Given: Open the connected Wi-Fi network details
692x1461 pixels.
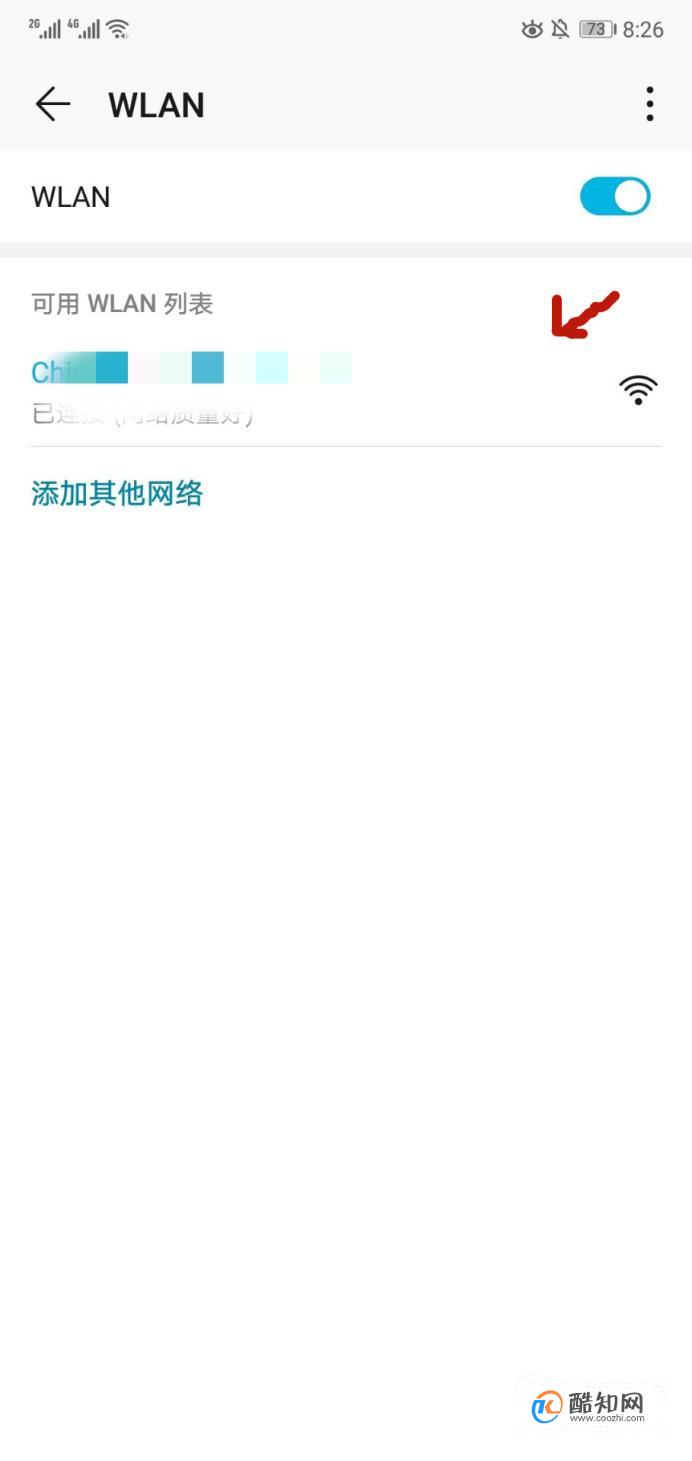Looking at the screenshot, I should (x=346, y=389).
